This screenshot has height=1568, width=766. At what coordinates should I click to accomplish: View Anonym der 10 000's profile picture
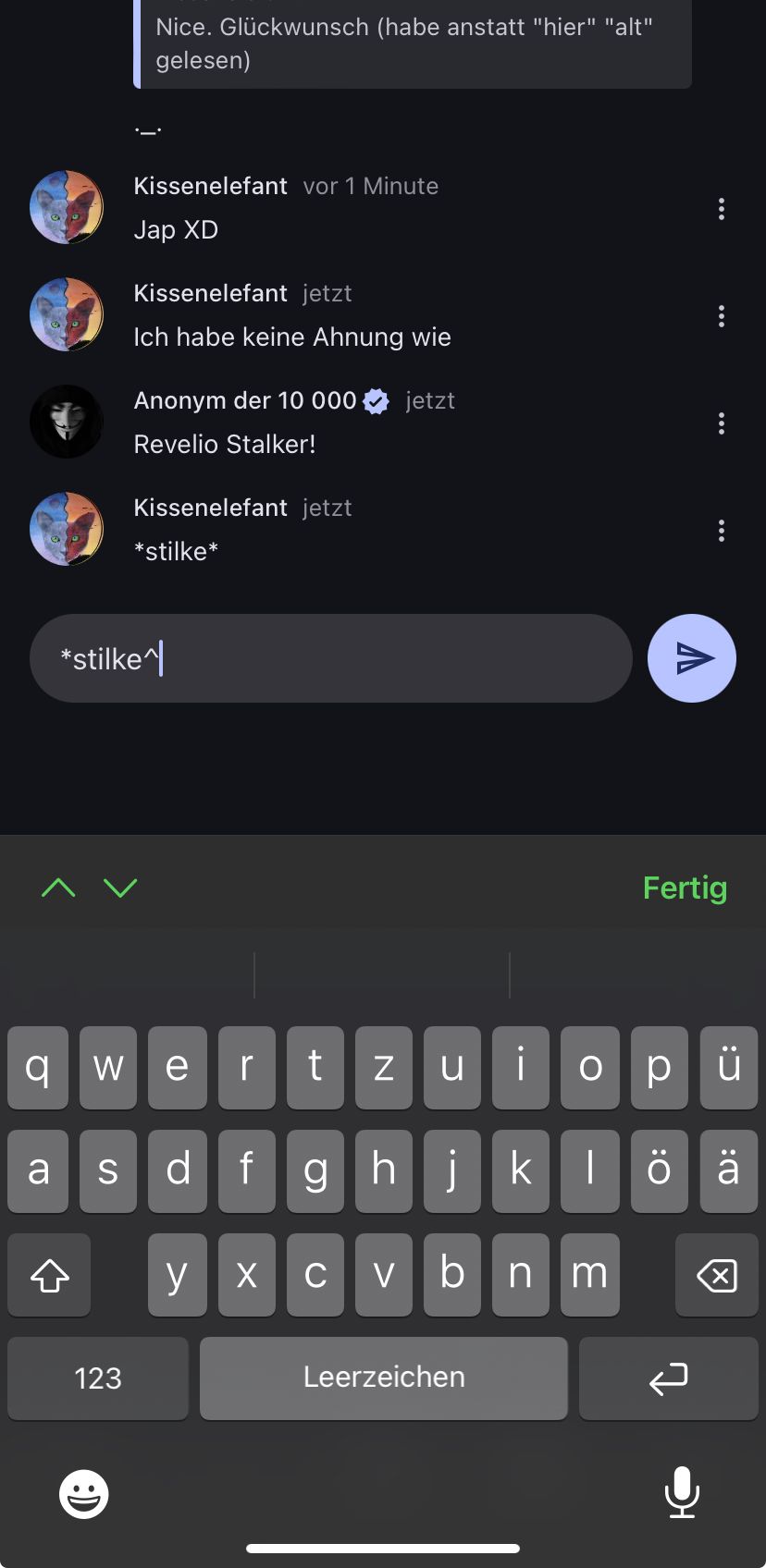pos(67,422)
